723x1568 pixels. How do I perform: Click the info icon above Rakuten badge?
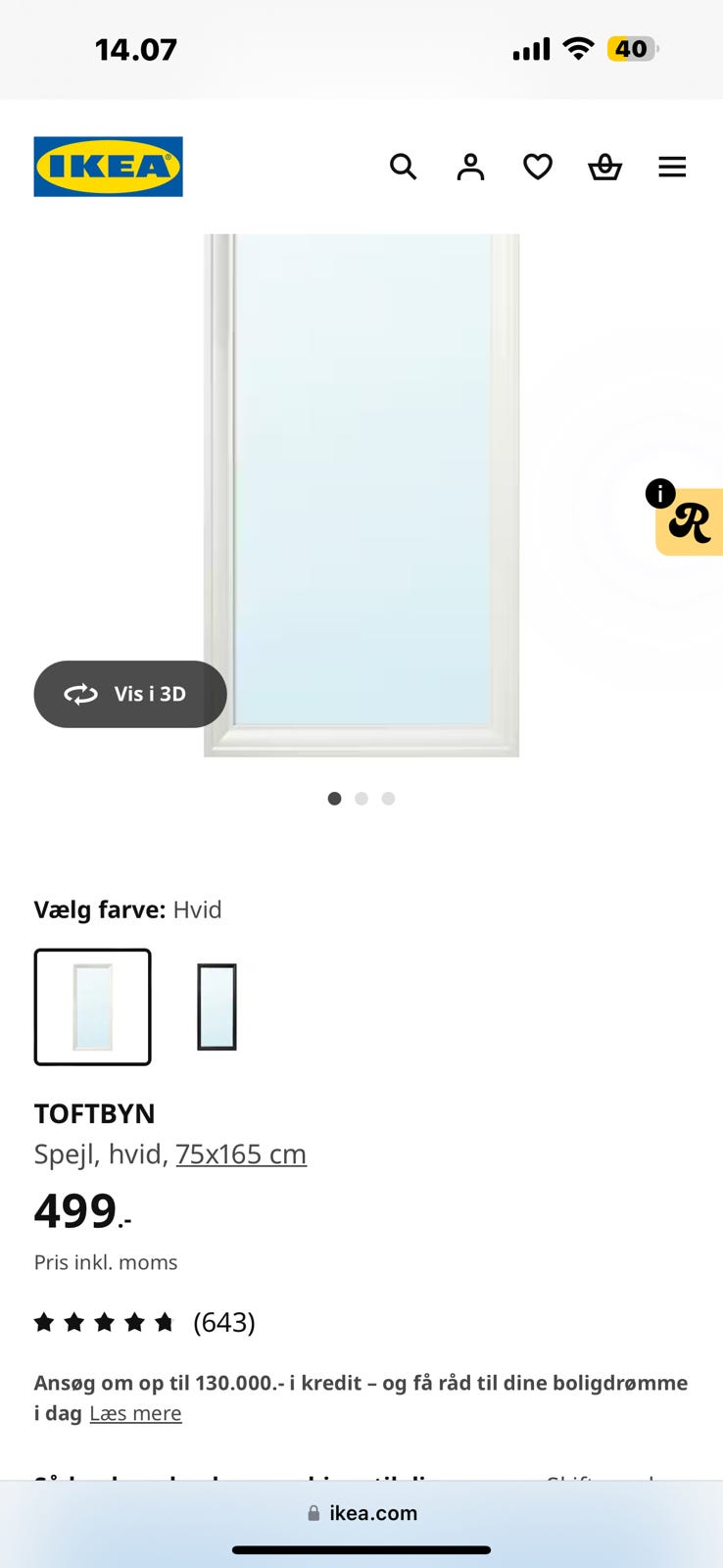click(x=661, y=495)
